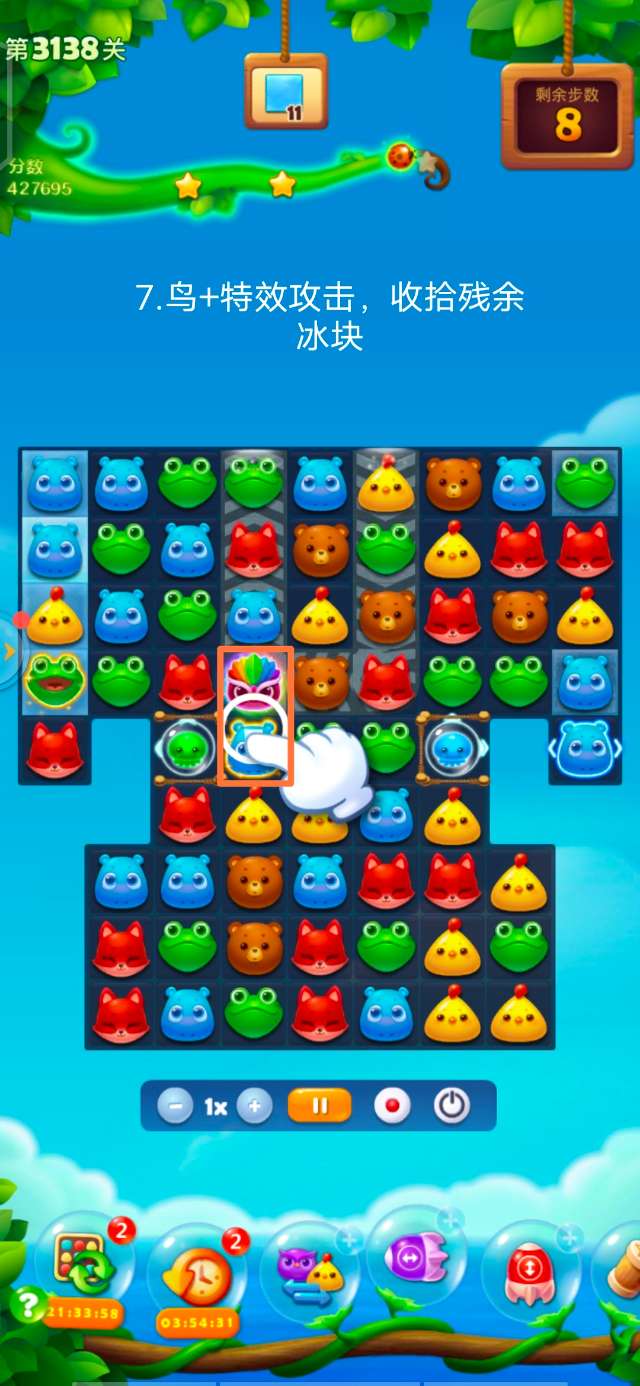The image size is (640, 1386).
Task: Tap the red record button
Action: 392,1107
